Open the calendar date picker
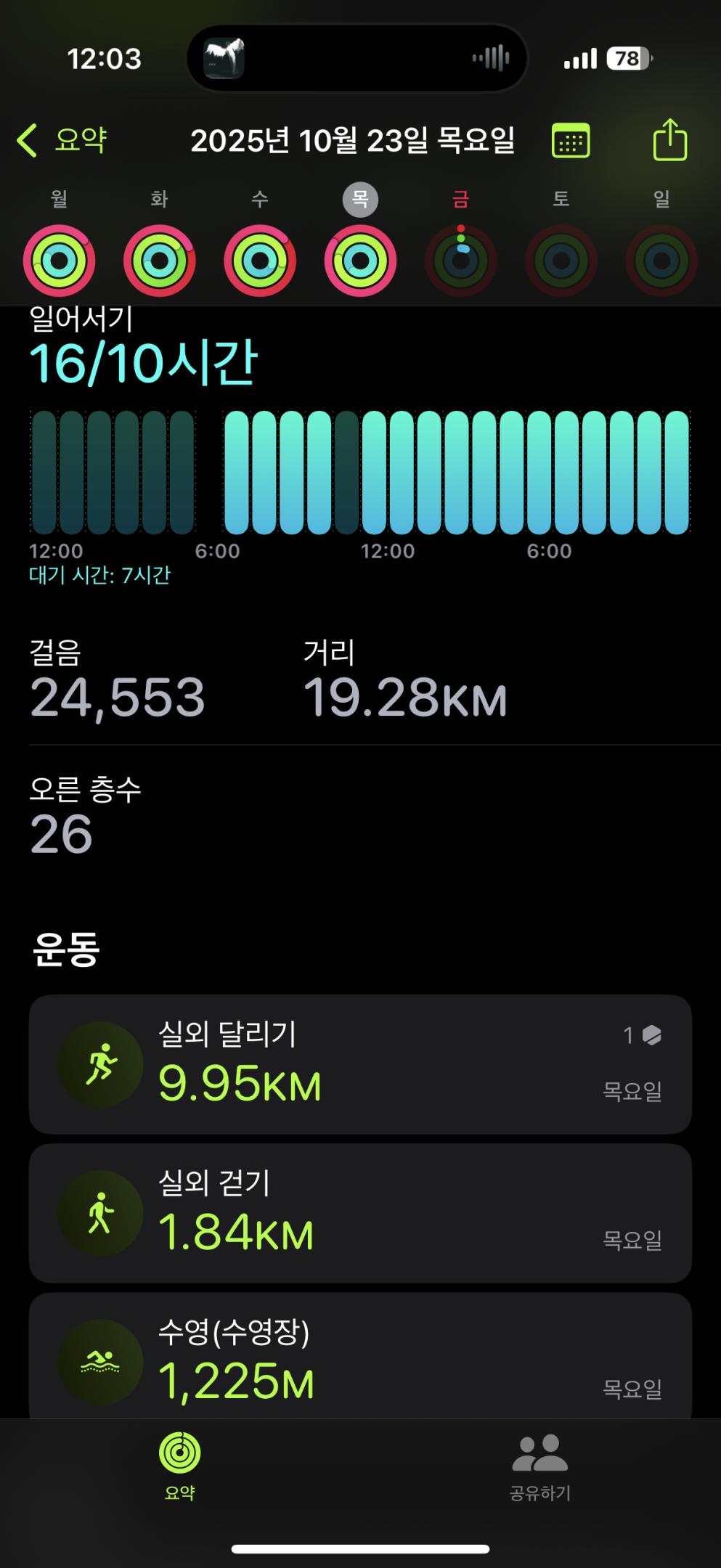 [571, 140]
